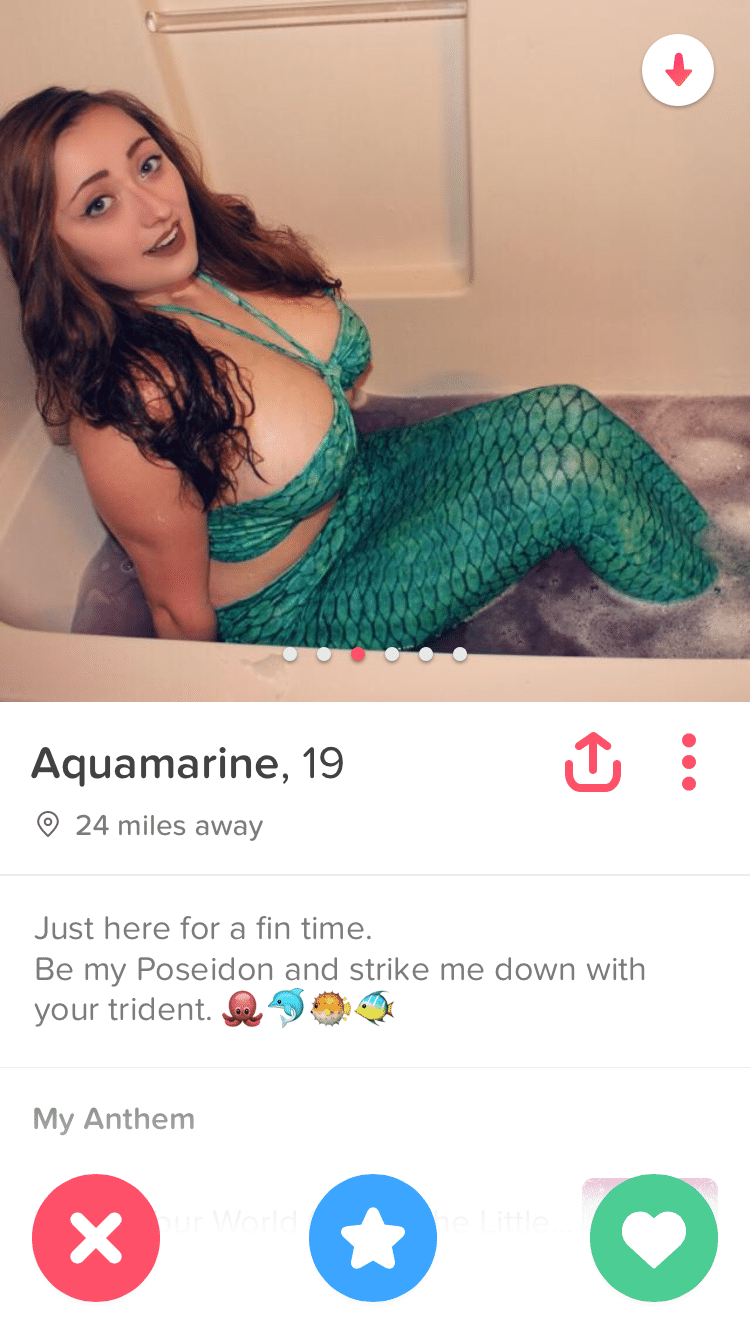Pass with the red X button

tap(96, 1237)
